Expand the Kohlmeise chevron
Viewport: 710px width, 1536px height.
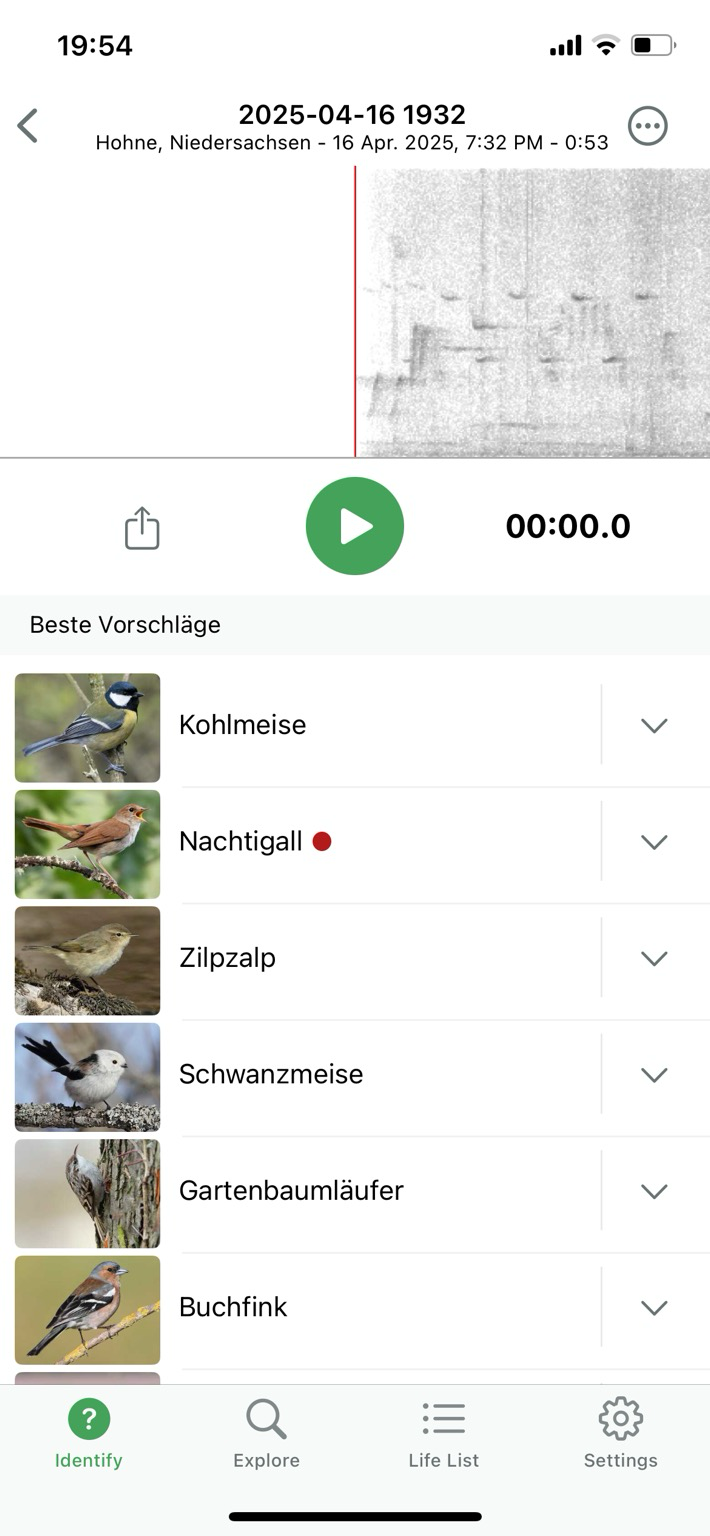(654, 725)
